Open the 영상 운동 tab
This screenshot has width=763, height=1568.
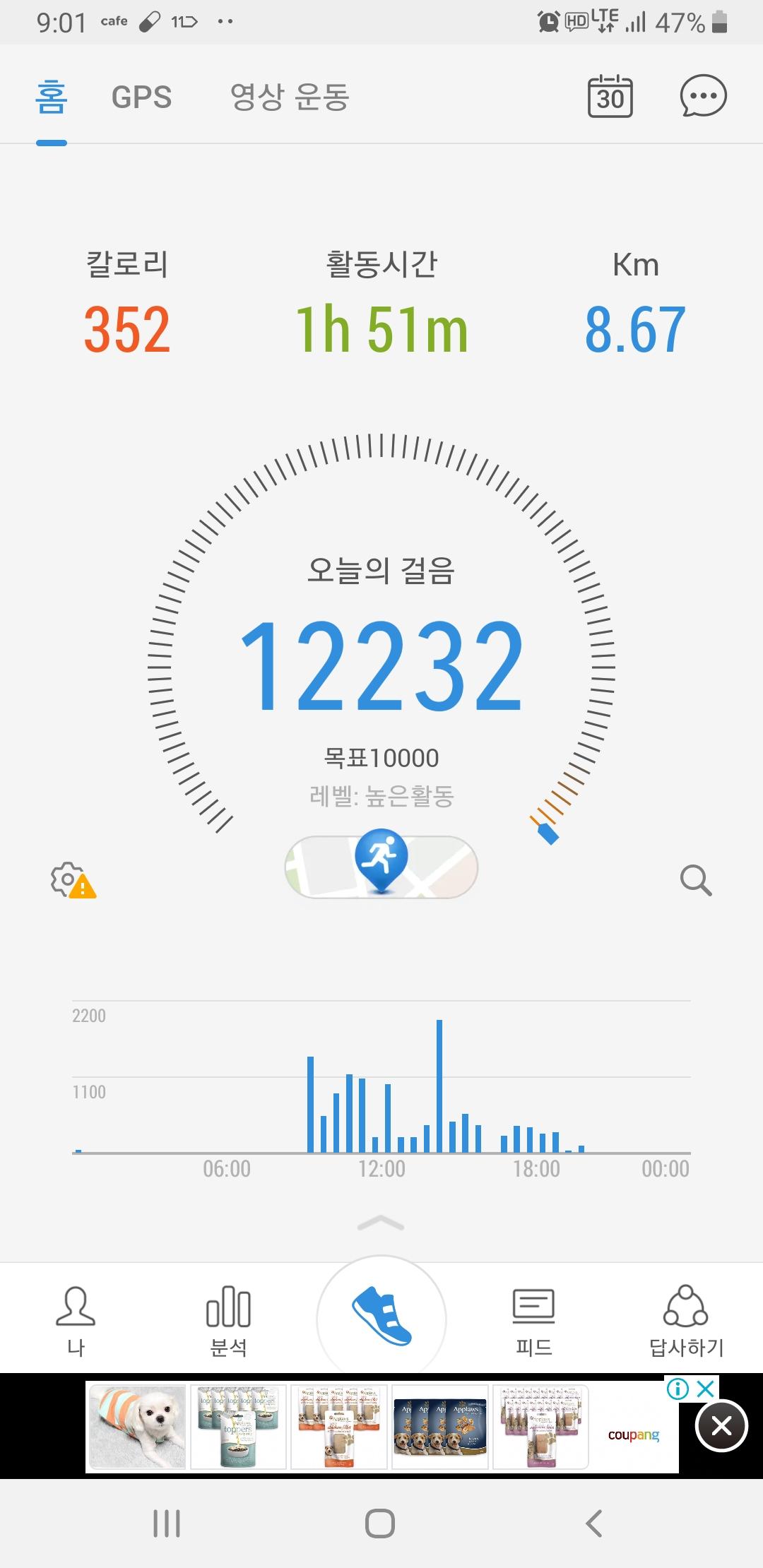pos(290,97)
